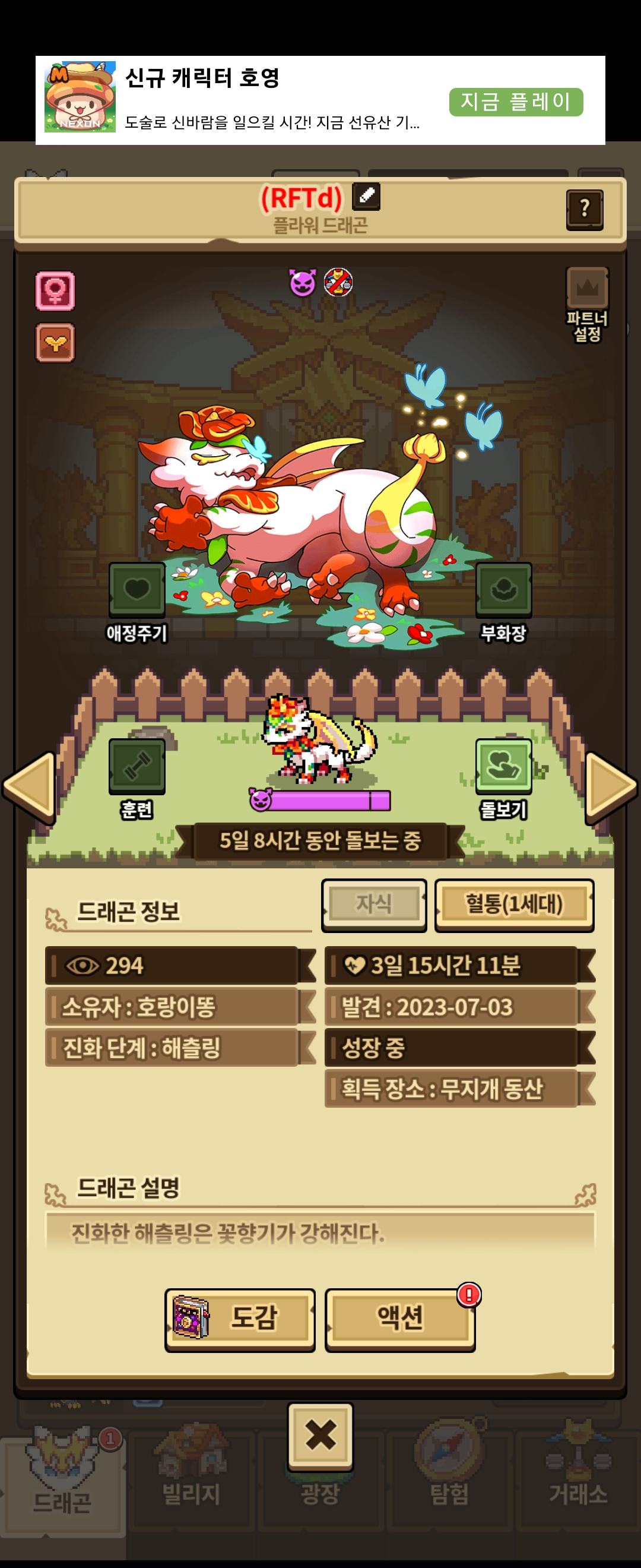Image resolution: width=641 pixels, height=1568 pixels.
Task: Open the 액션 action menu
Action: tap(400, 1319)
